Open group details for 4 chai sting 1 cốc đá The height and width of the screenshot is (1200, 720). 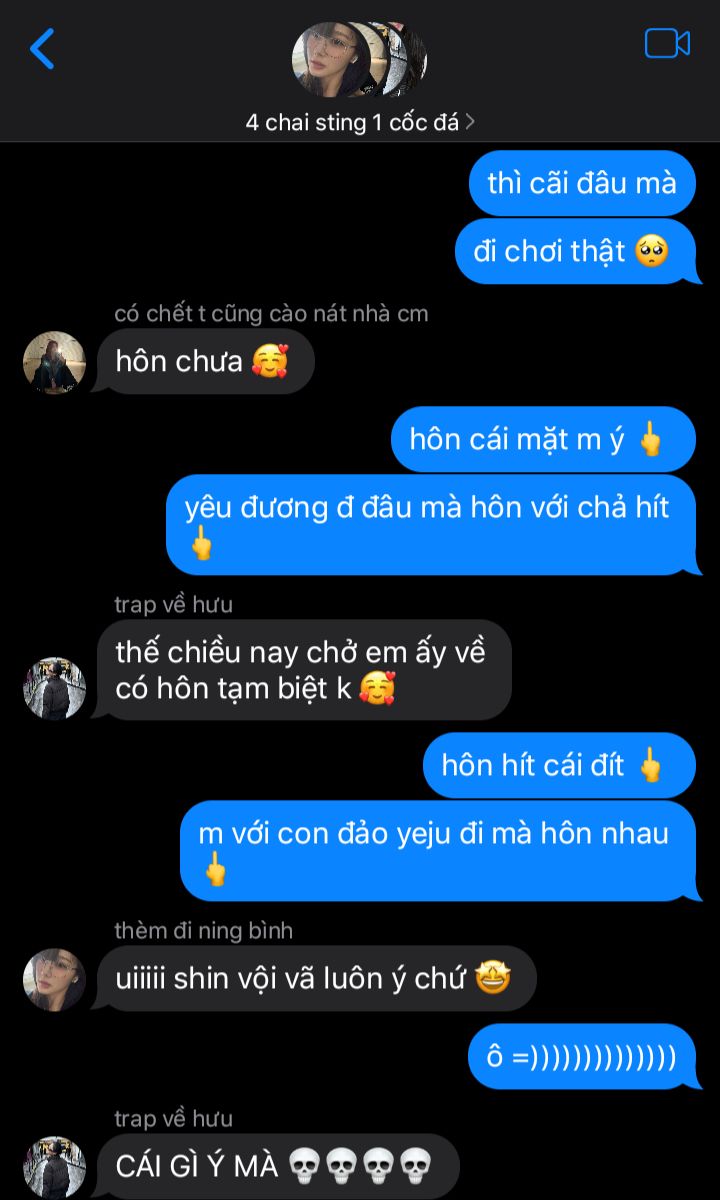360,122
